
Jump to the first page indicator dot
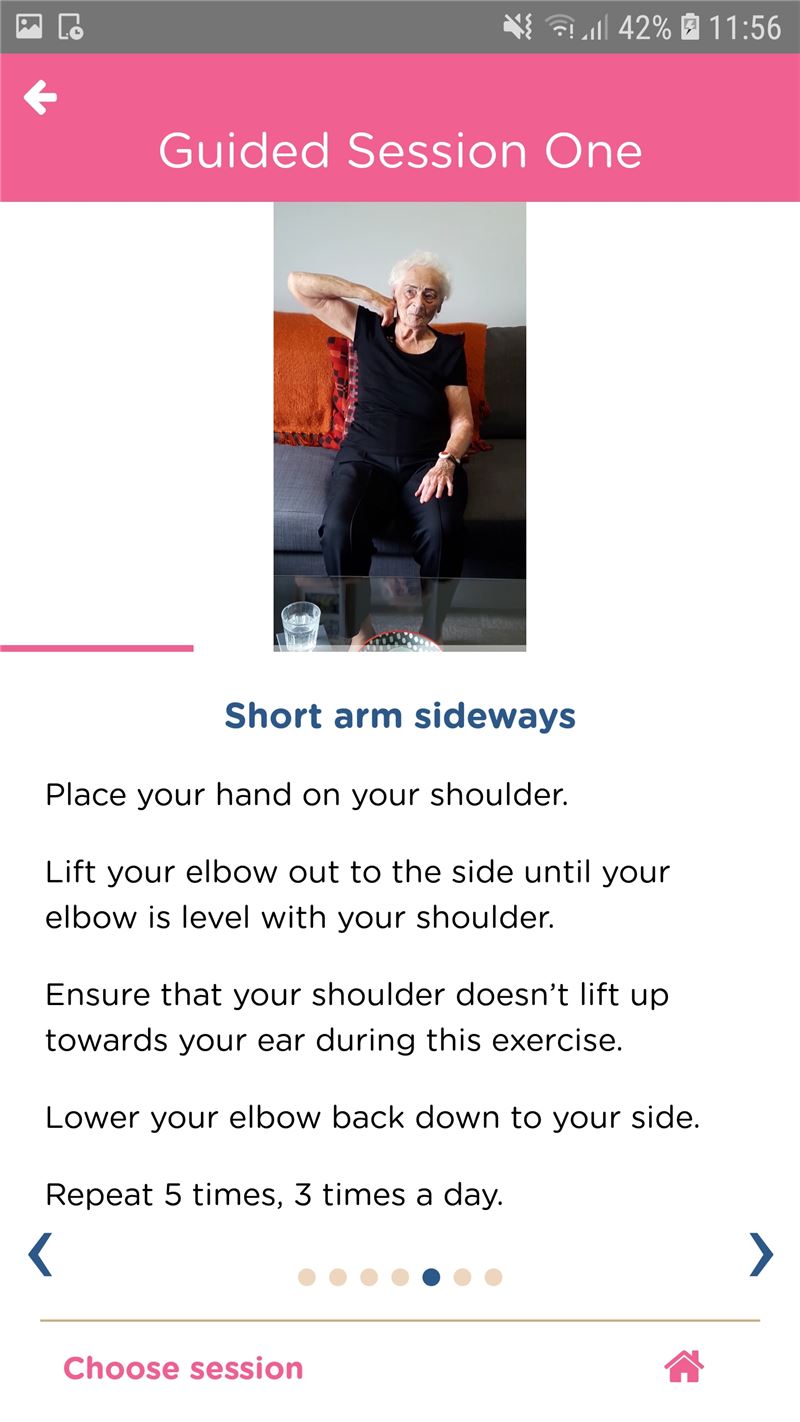click(307, 1277)
